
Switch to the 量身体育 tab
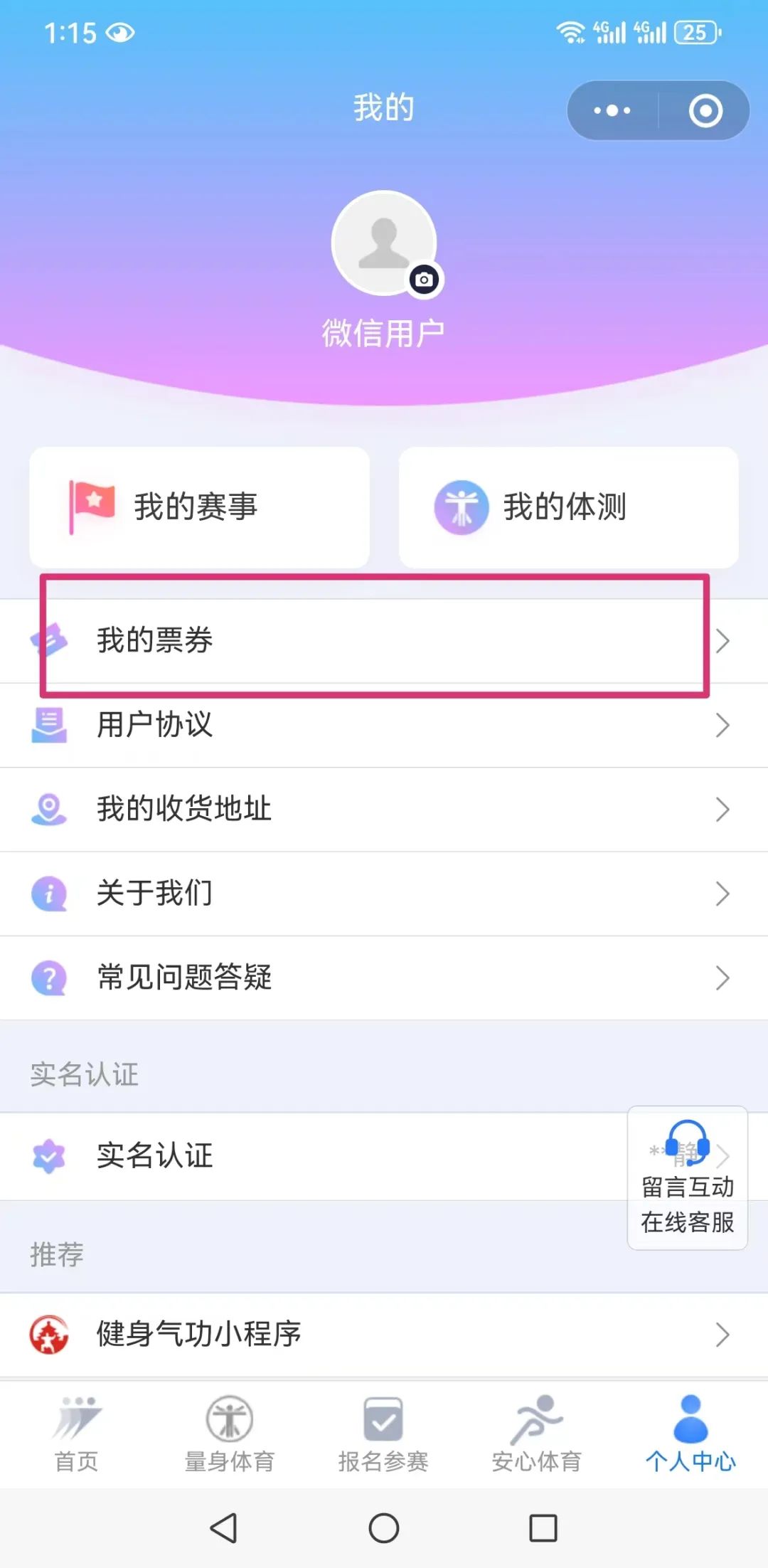230,1434
